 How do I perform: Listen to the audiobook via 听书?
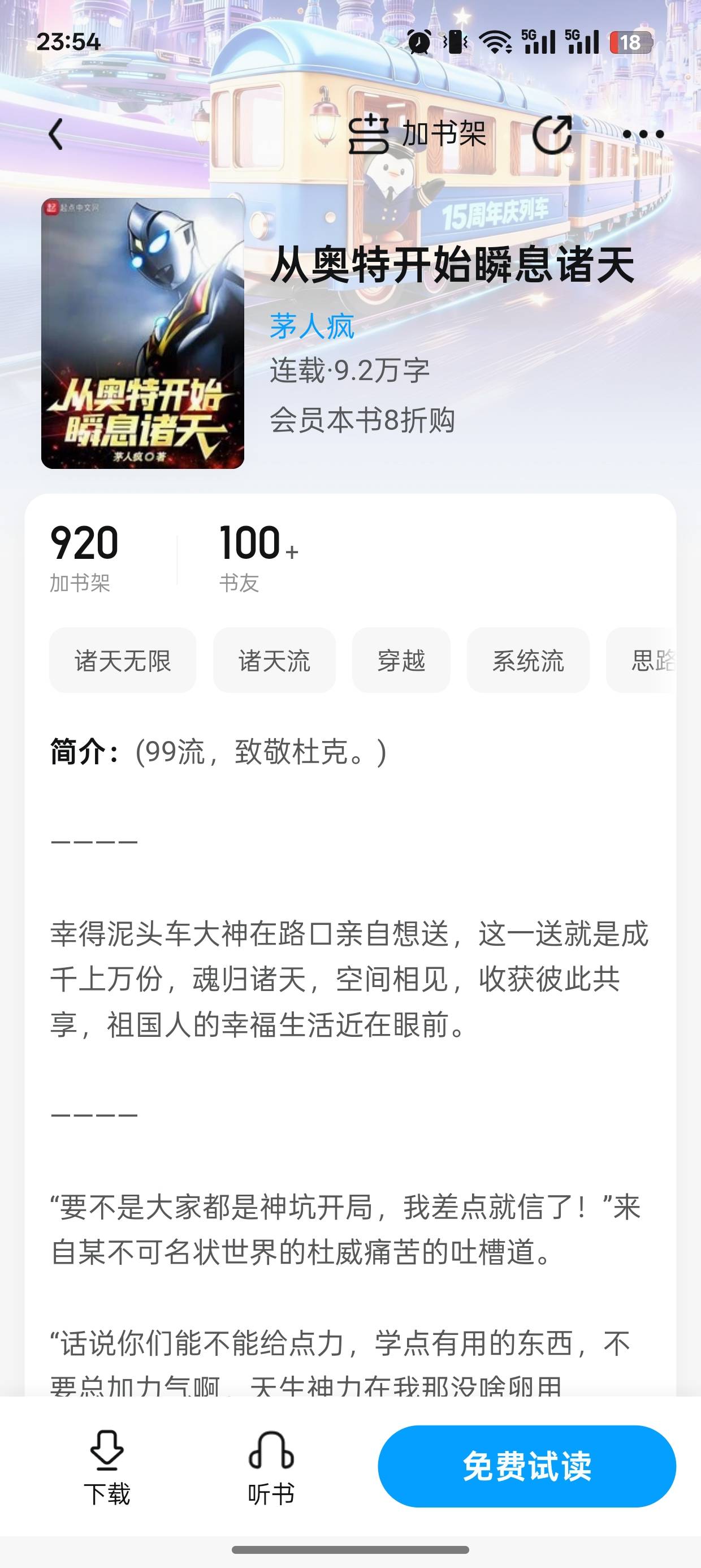click(271, 1466)
